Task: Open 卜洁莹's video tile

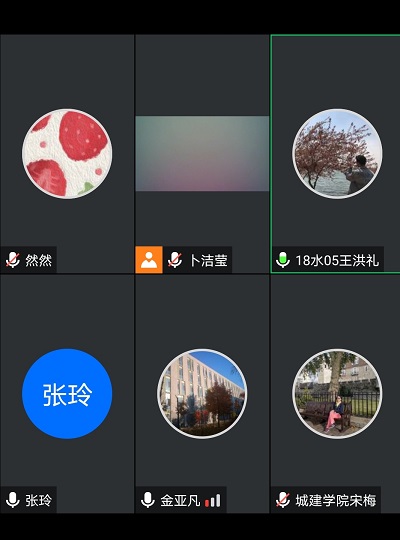Action: coord(202,154)
